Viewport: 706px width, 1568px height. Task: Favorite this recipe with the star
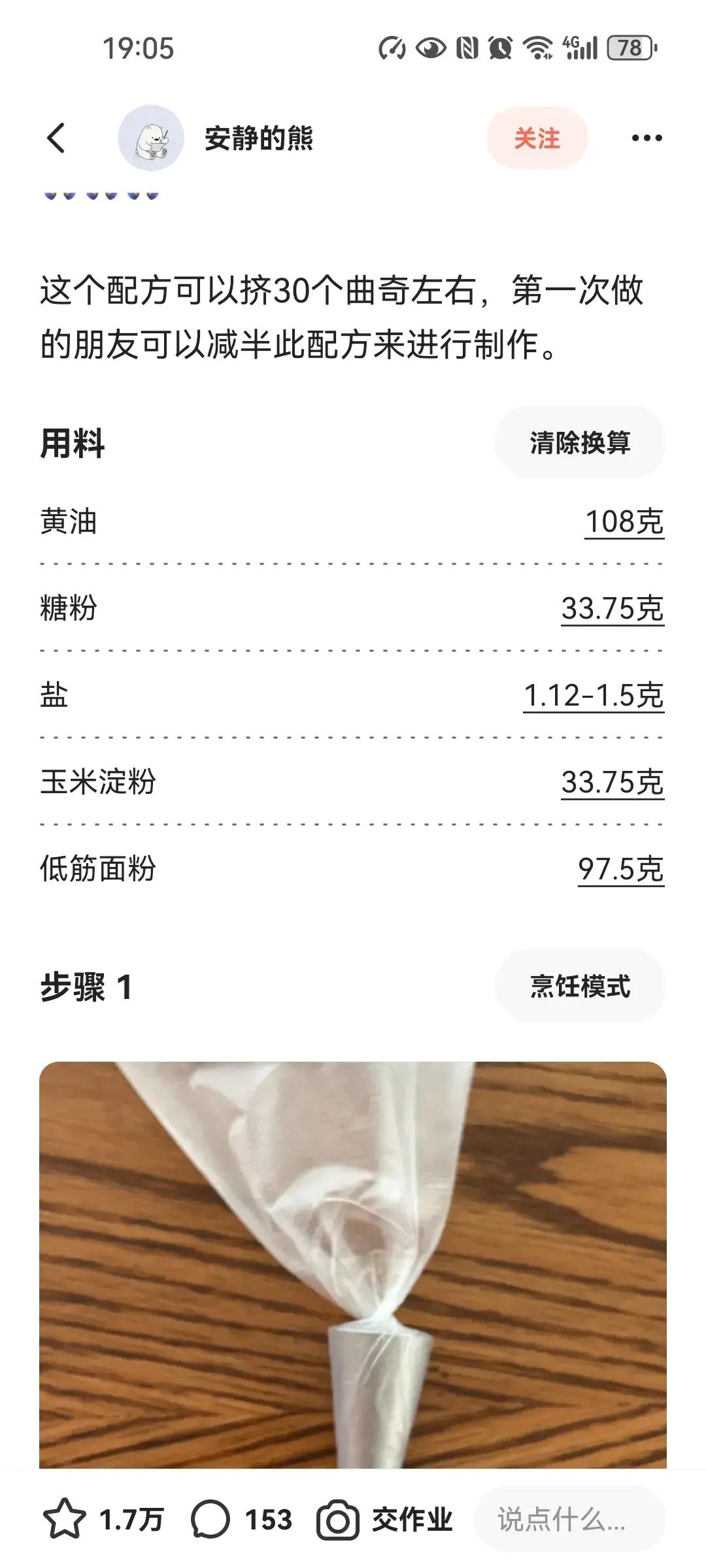point(64,1519)
